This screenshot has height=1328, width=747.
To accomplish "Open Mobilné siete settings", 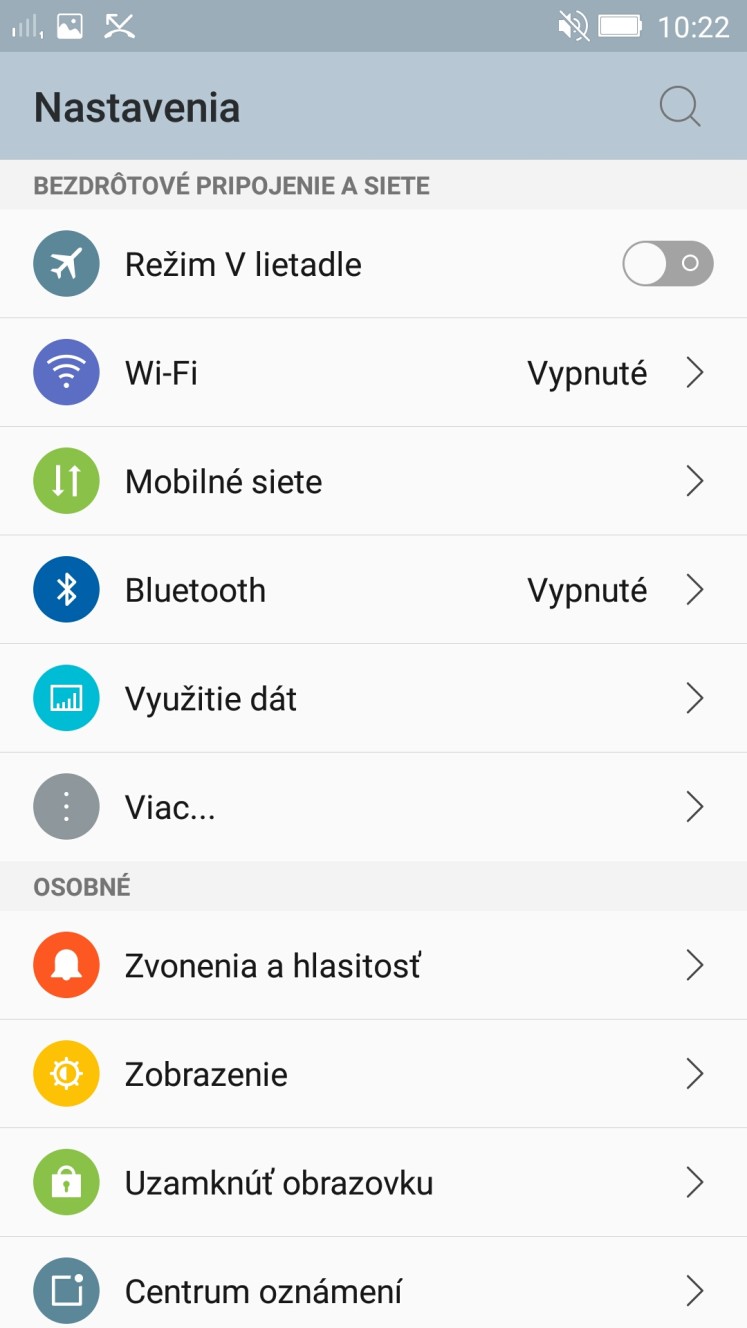I will (373, 482).
